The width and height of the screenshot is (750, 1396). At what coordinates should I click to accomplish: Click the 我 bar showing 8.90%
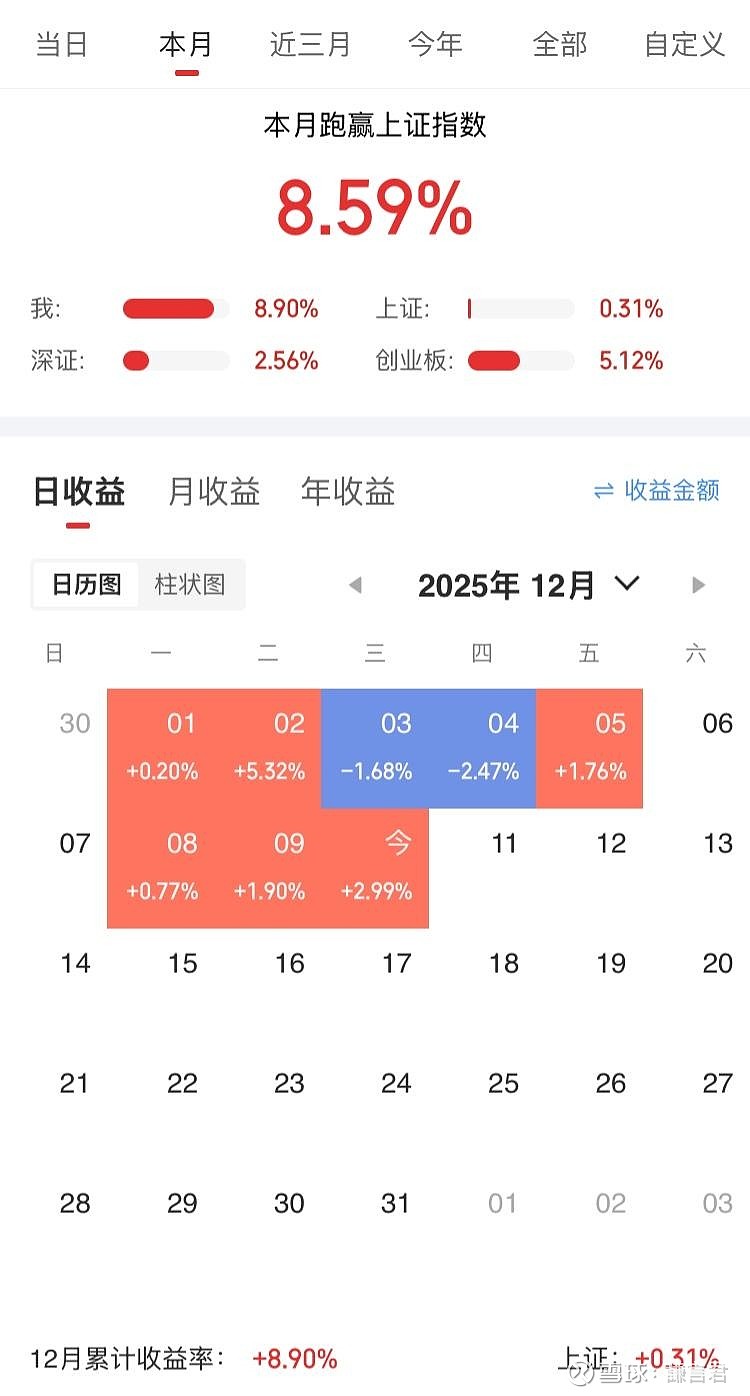click(x=170, y=309)
